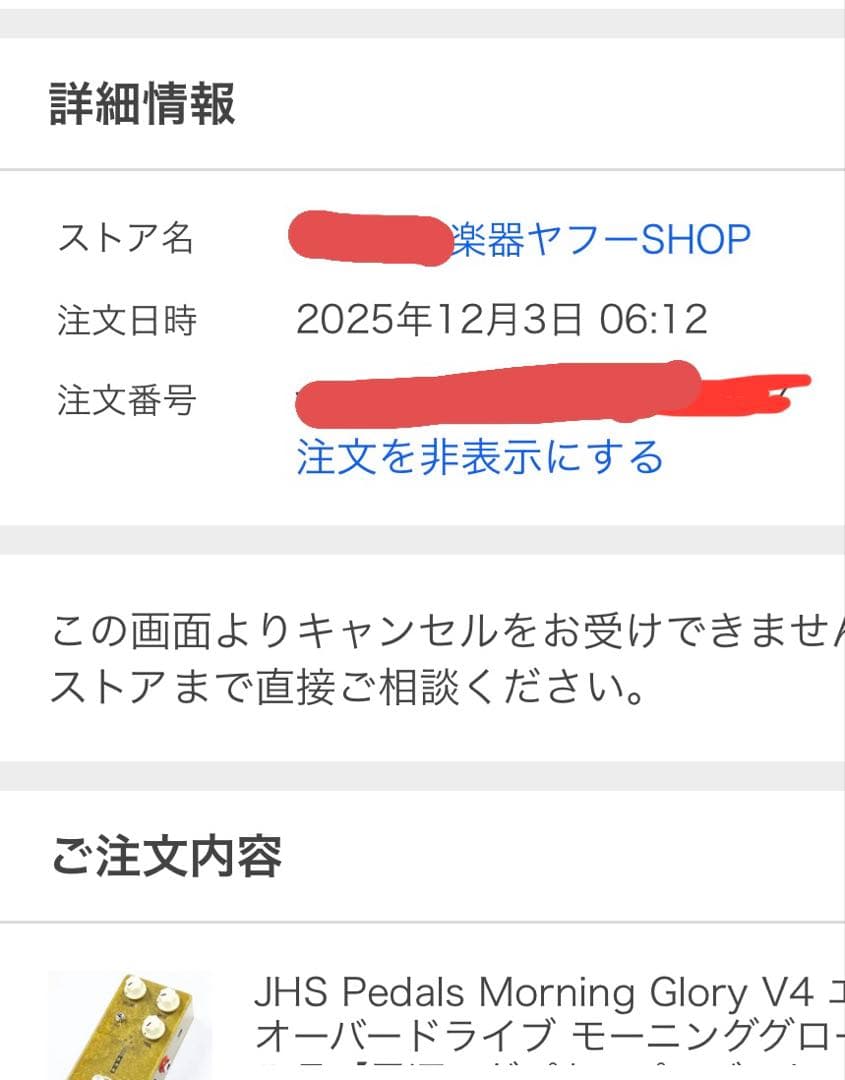Open the 楽器ヤフーSHOP store link

[x=600, y=240]
